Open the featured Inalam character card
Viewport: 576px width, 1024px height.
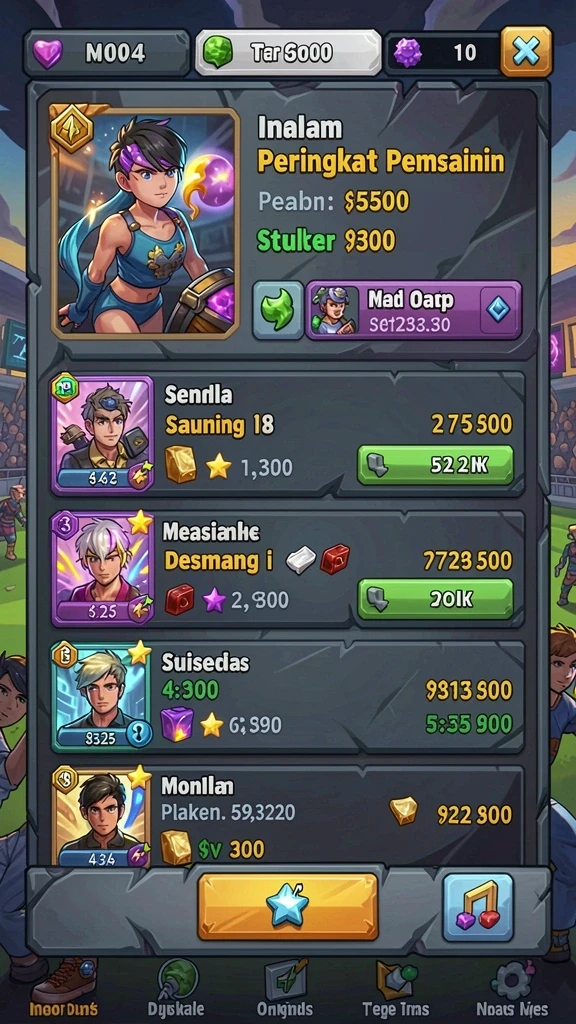pyautogui.click(x=145, y=222)
